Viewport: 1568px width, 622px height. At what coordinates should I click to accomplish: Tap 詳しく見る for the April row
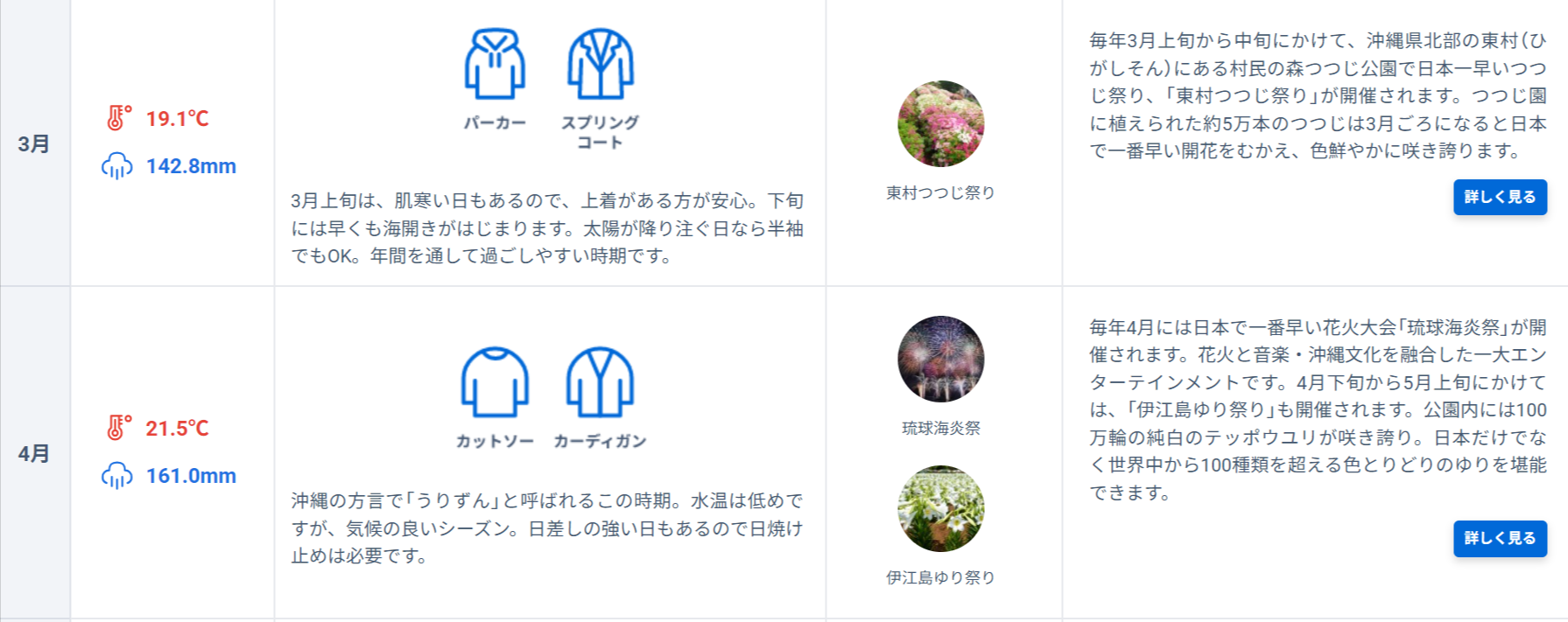1499,538
